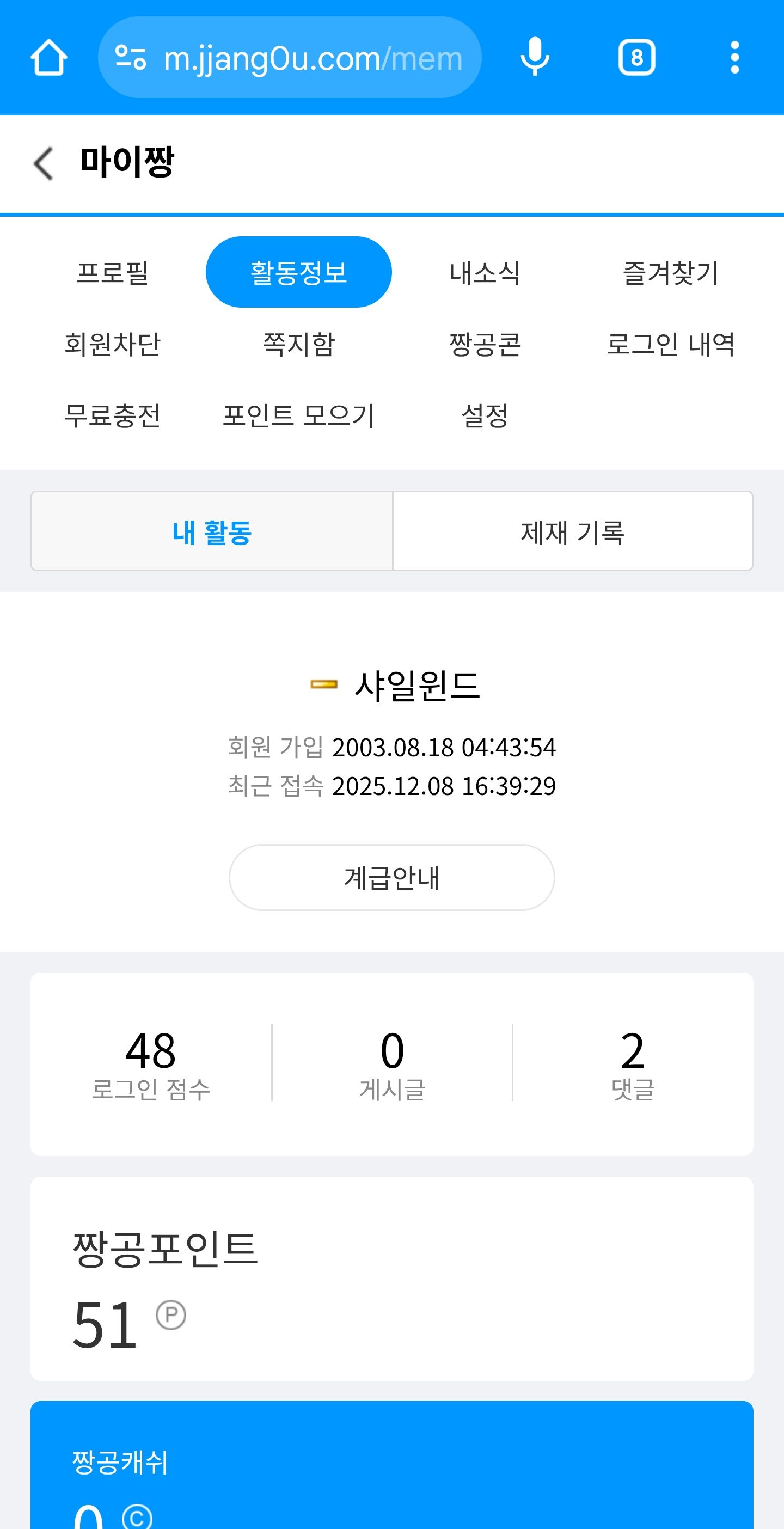Open the browser tab switcher
This screenshot has height=1529, width=784.
636,58
